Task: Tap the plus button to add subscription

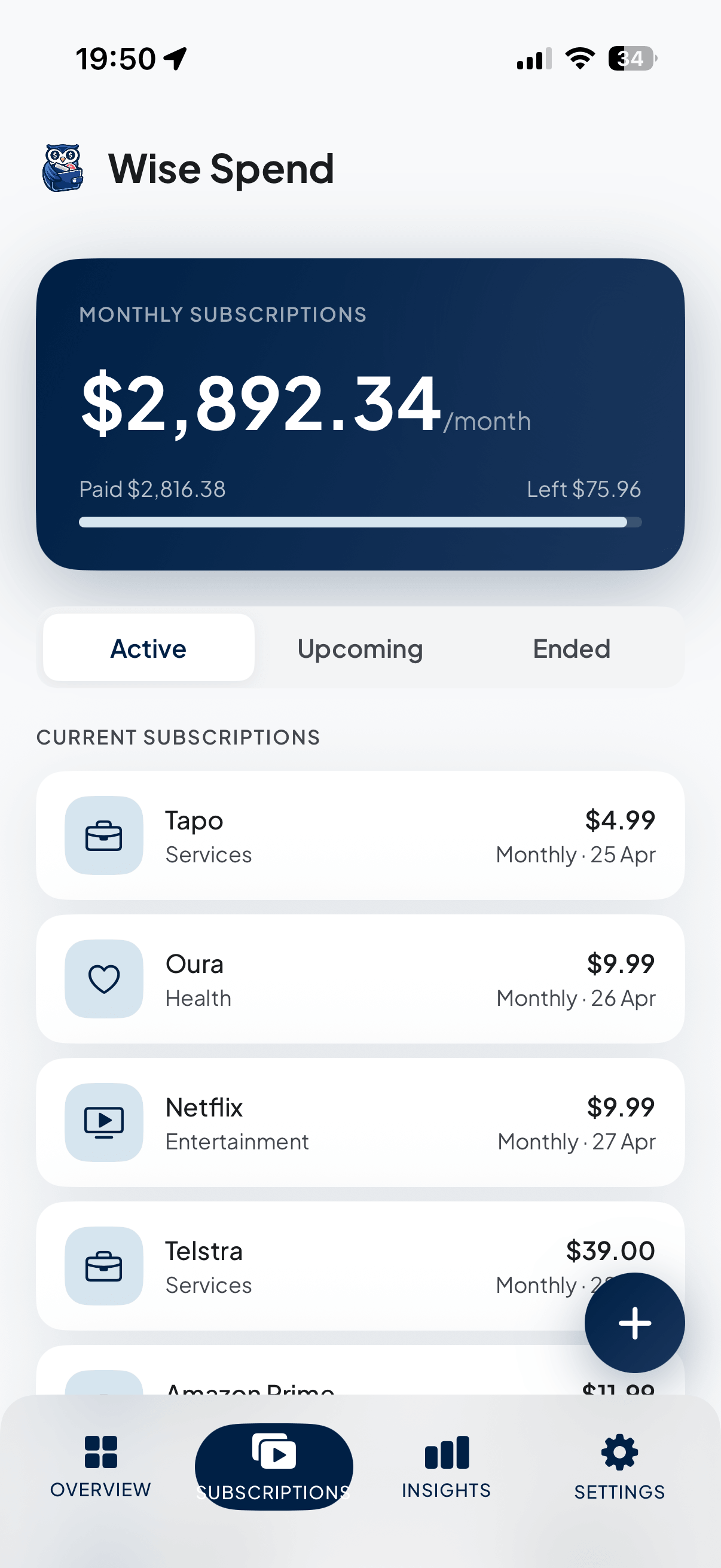Action: pos(634,1322)
